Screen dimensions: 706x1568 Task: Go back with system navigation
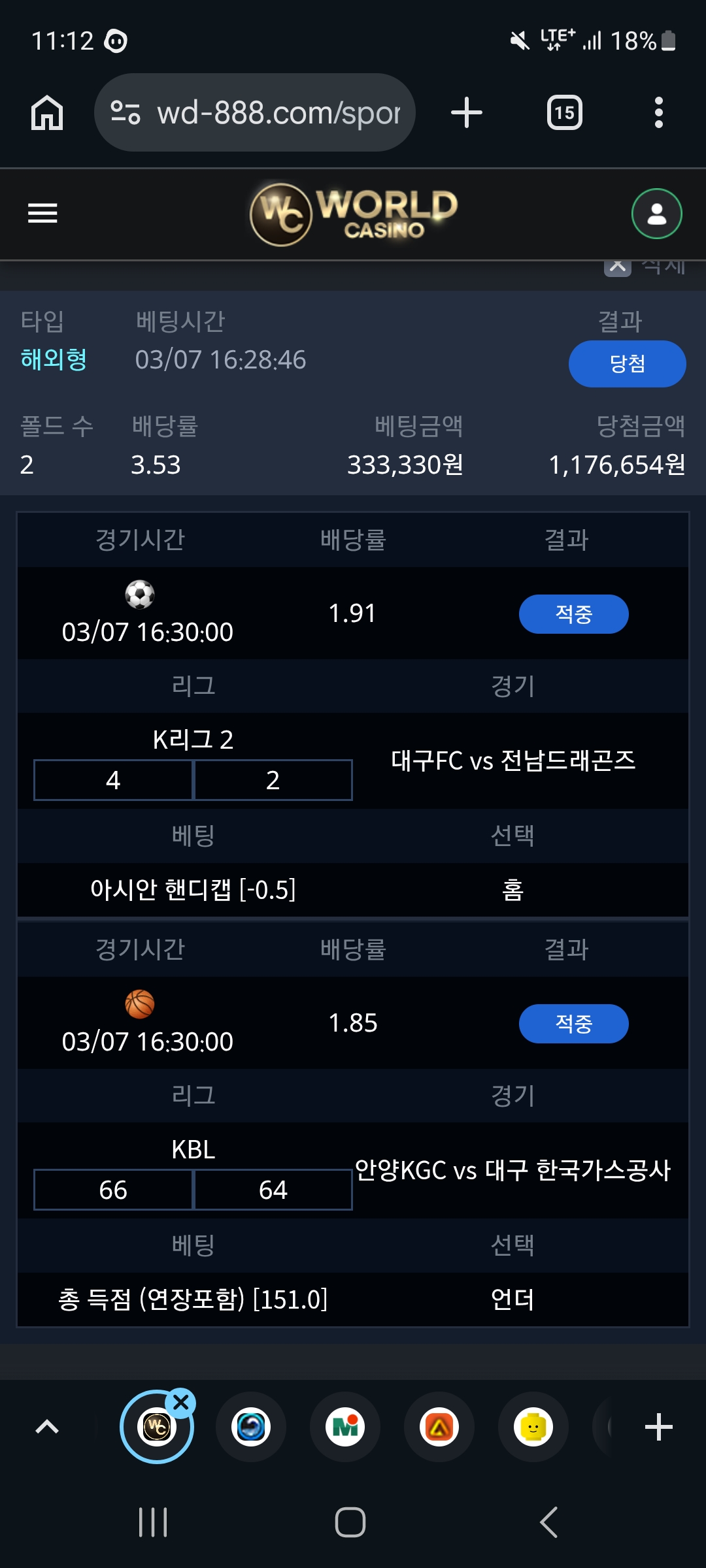coord(549,1522)
